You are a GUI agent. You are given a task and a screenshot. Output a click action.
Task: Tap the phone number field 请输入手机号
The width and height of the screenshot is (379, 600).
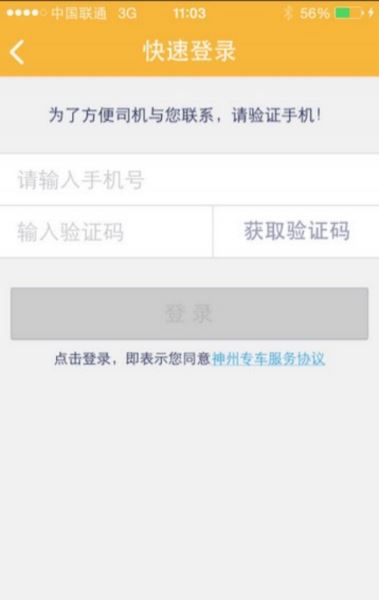click(x=190, y=179)
